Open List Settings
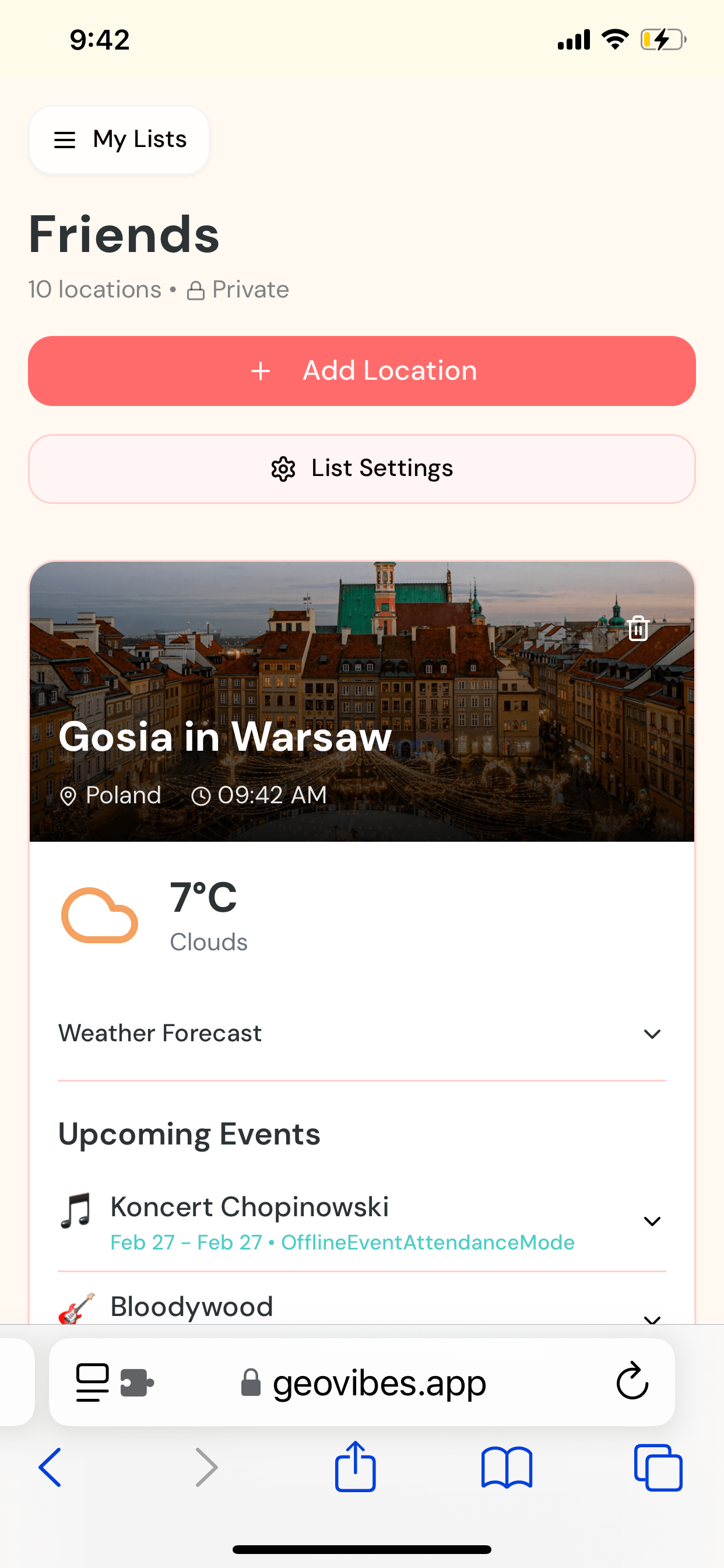Screen dimensions: 724x1568 [x=362, y=468]
